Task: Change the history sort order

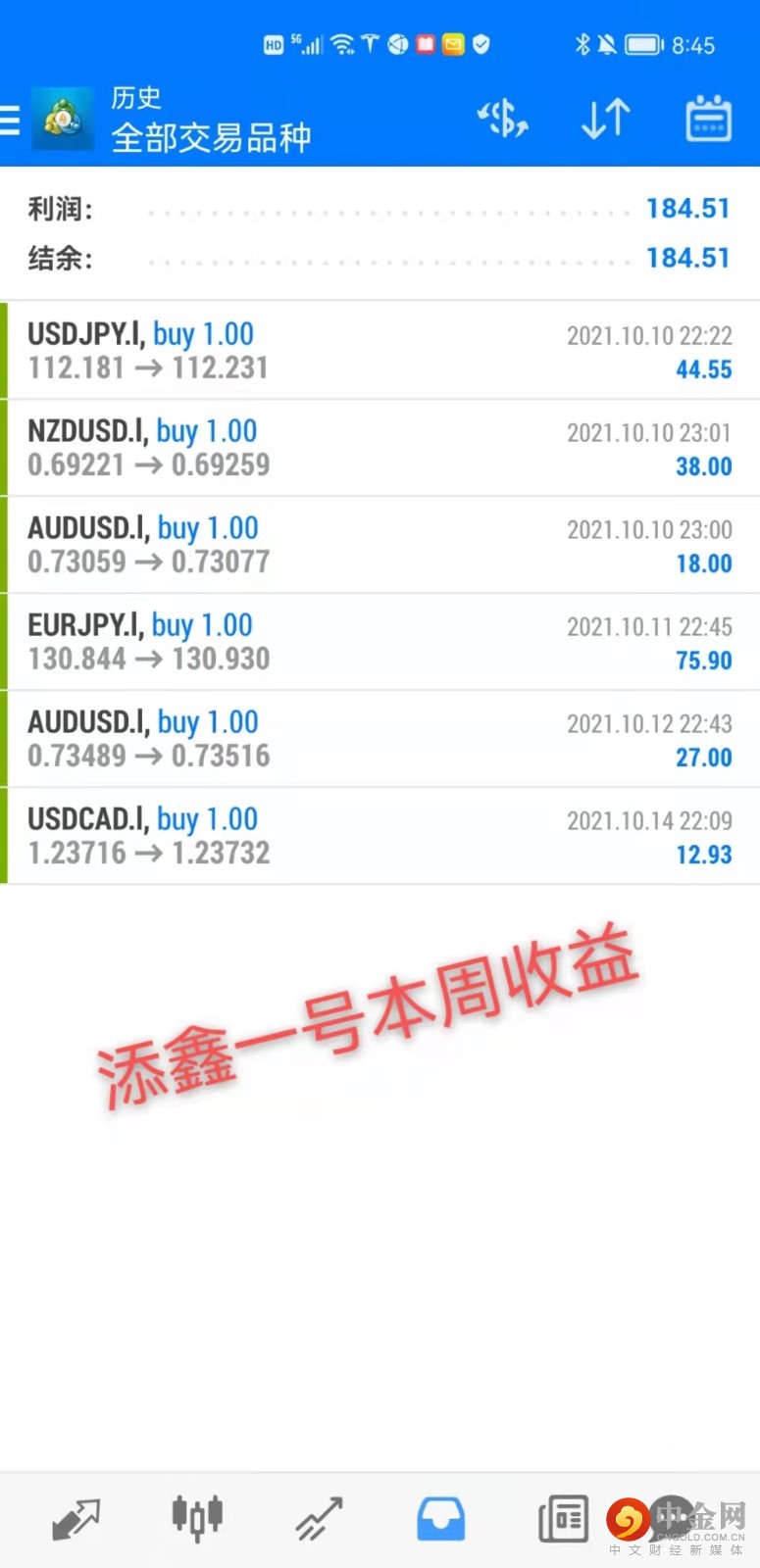Action: click(605, 120)
